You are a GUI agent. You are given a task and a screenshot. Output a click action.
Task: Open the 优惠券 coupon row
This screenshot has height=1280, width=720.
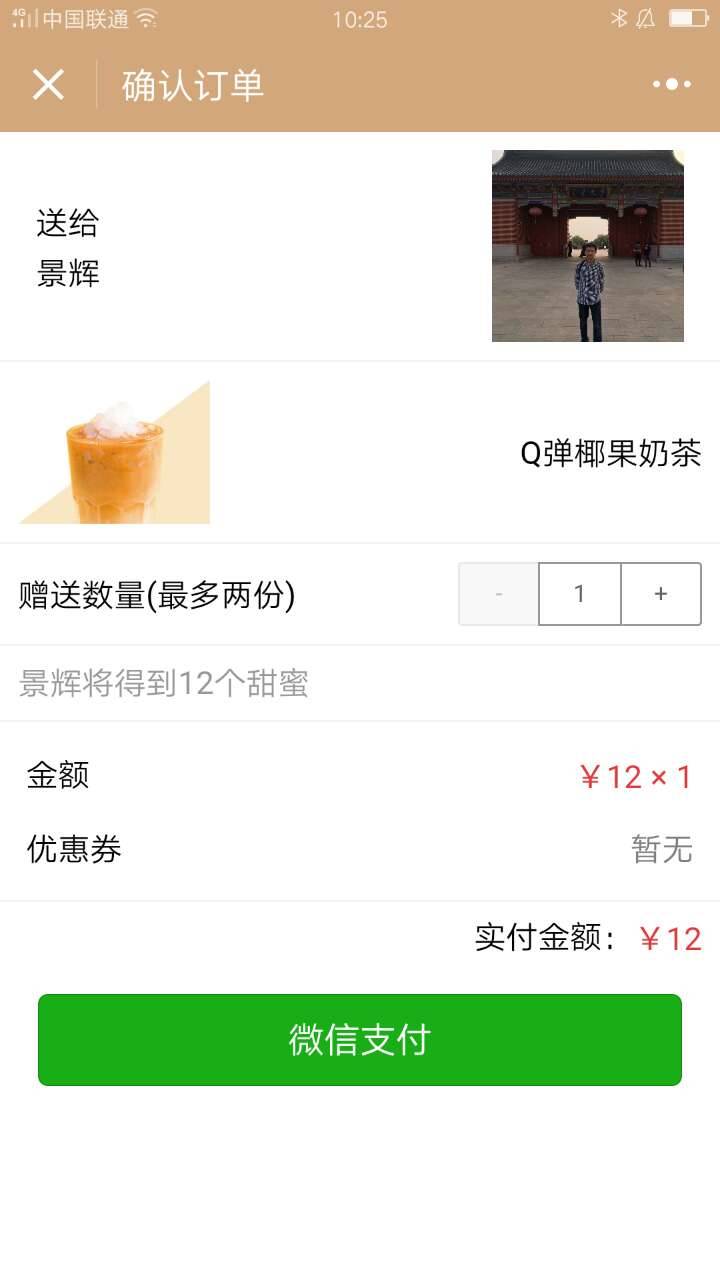click(x=360, y=850)
